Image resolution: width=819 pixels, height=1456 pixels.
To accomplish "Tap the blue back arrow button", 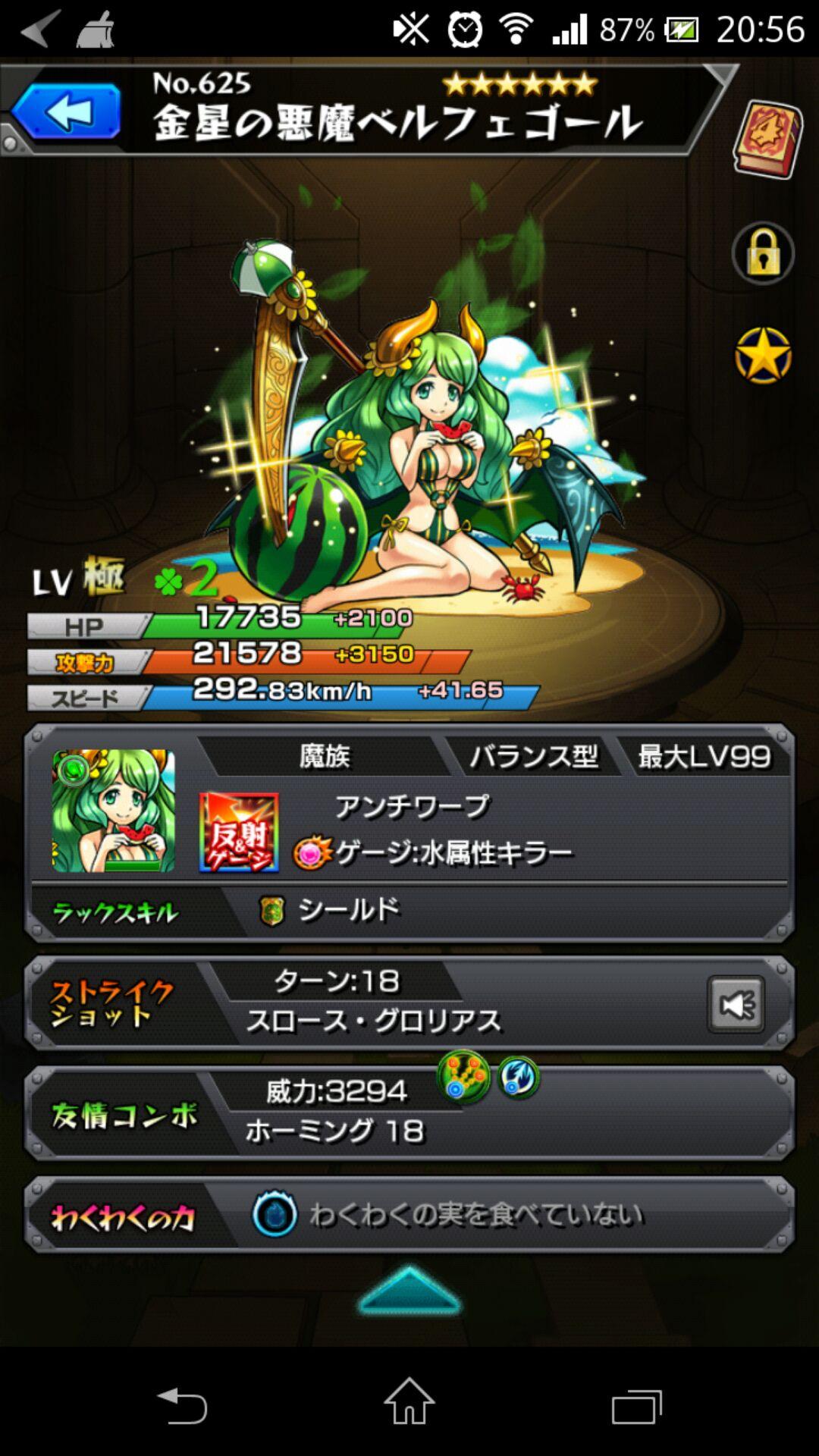I will click(67, 112).
